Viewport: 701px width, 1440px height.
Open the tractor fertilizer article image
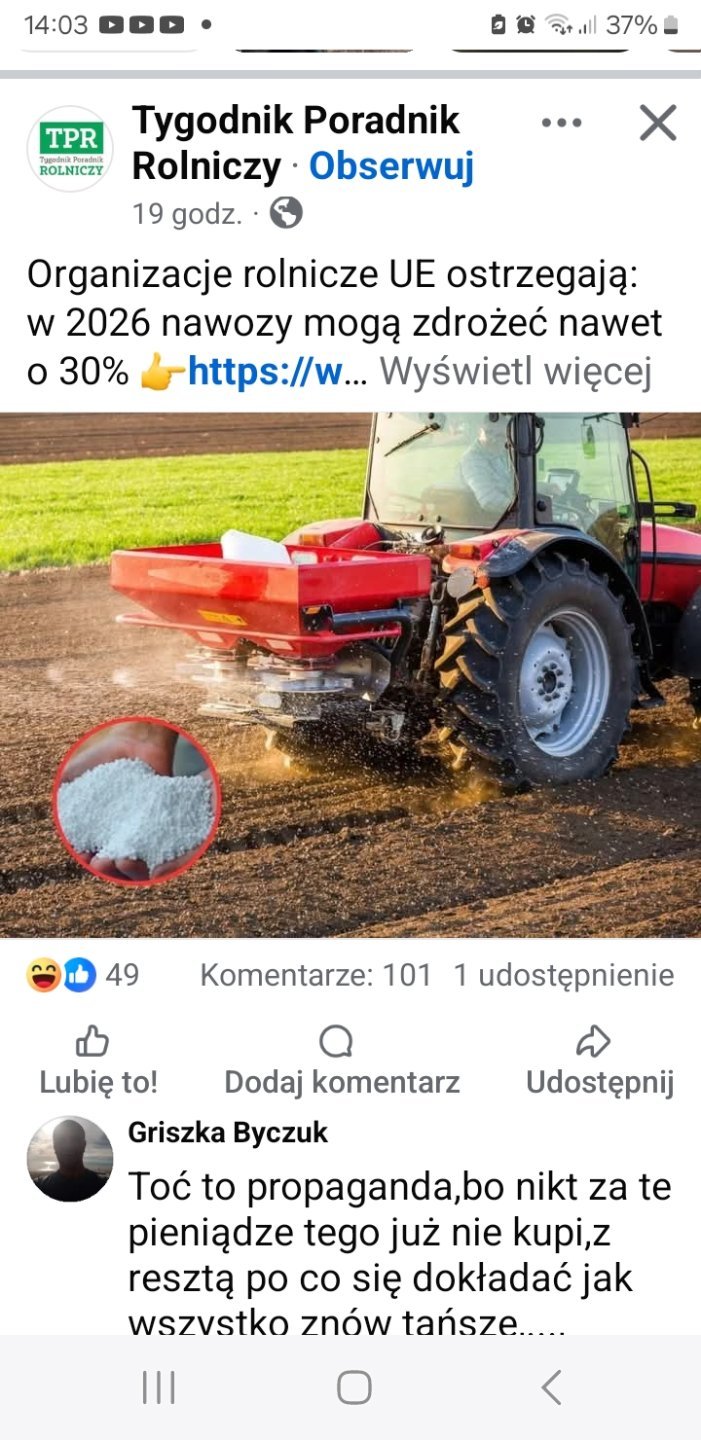(350, 675)
